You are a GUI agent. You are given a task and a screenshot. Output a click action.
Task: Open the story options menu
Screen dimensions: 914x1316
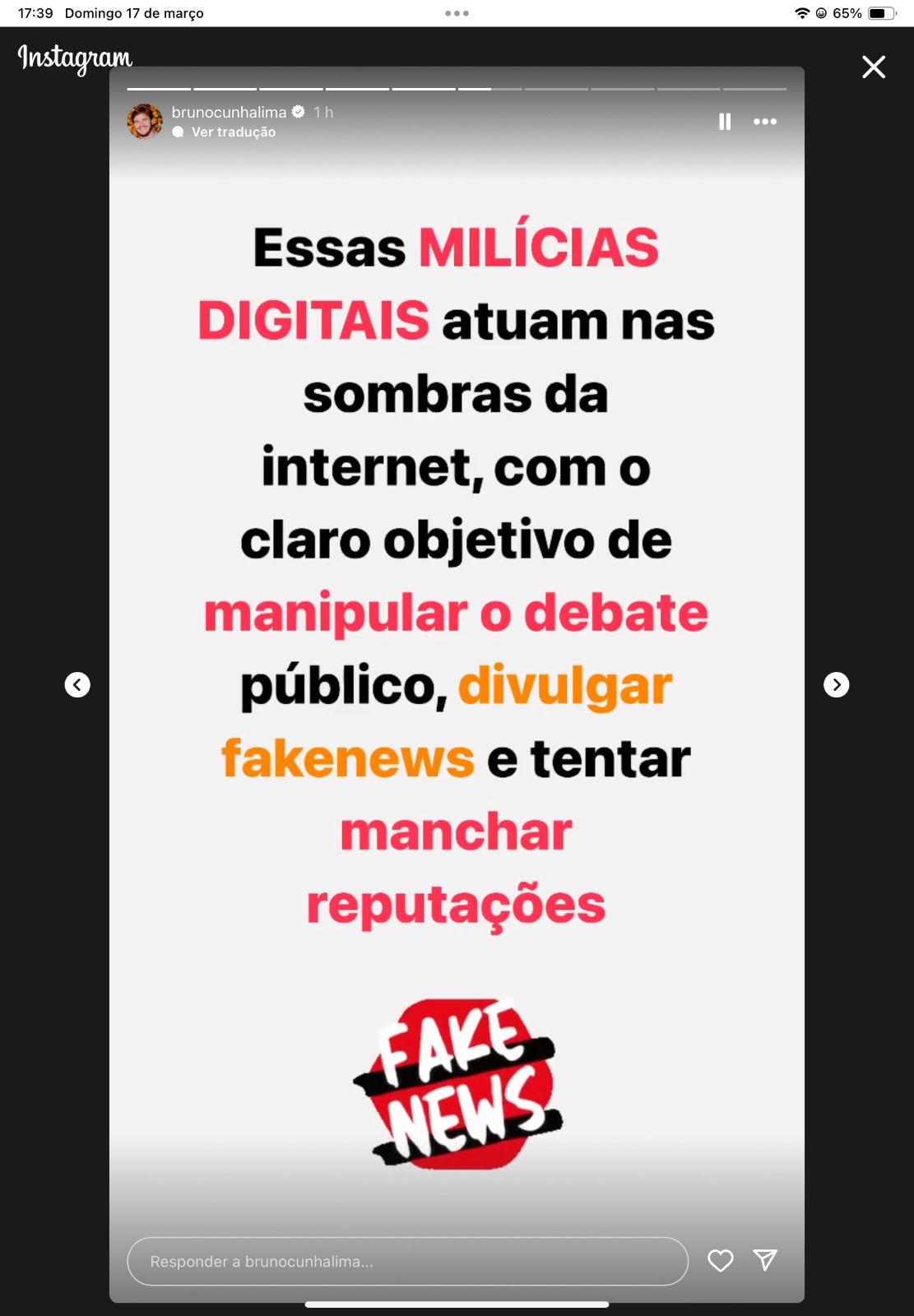pos(765,122)
